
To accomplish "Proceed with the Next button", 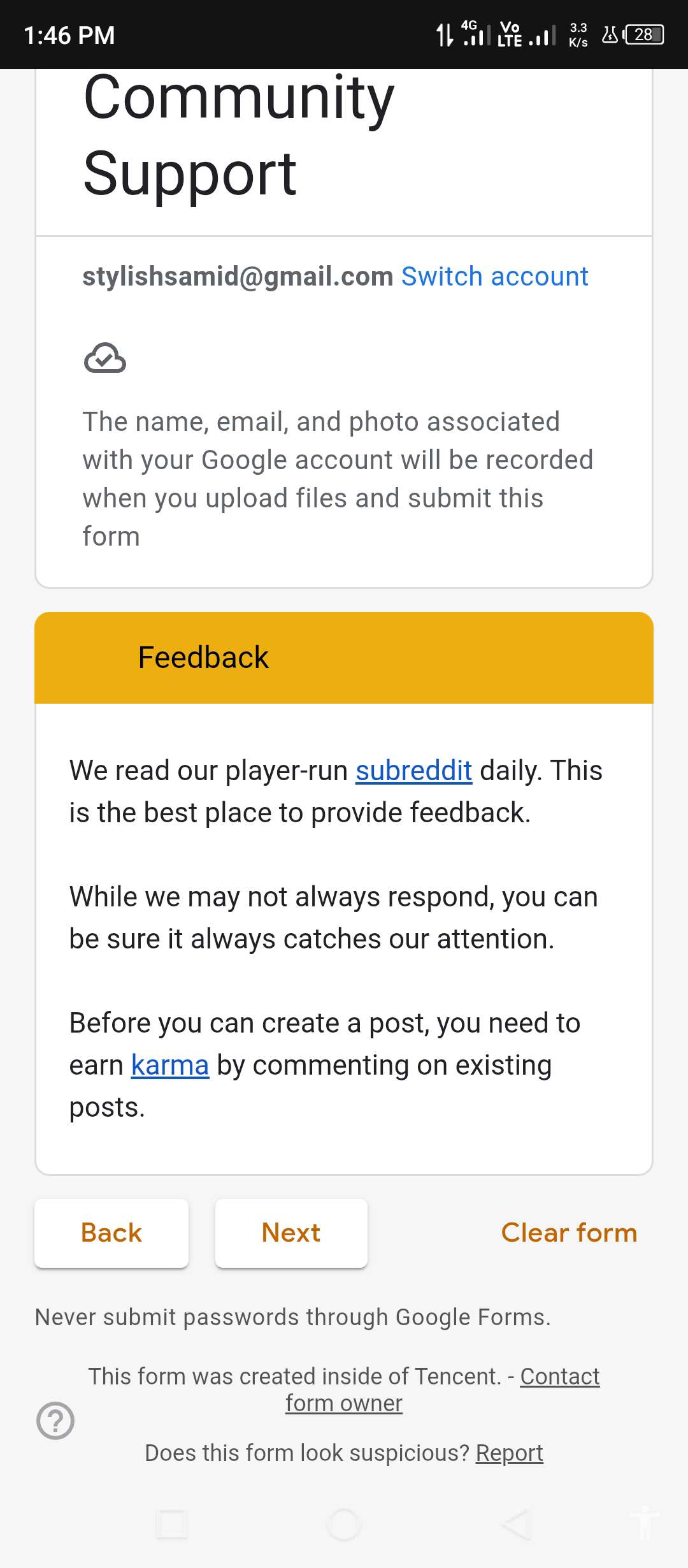I will 291,1233.
